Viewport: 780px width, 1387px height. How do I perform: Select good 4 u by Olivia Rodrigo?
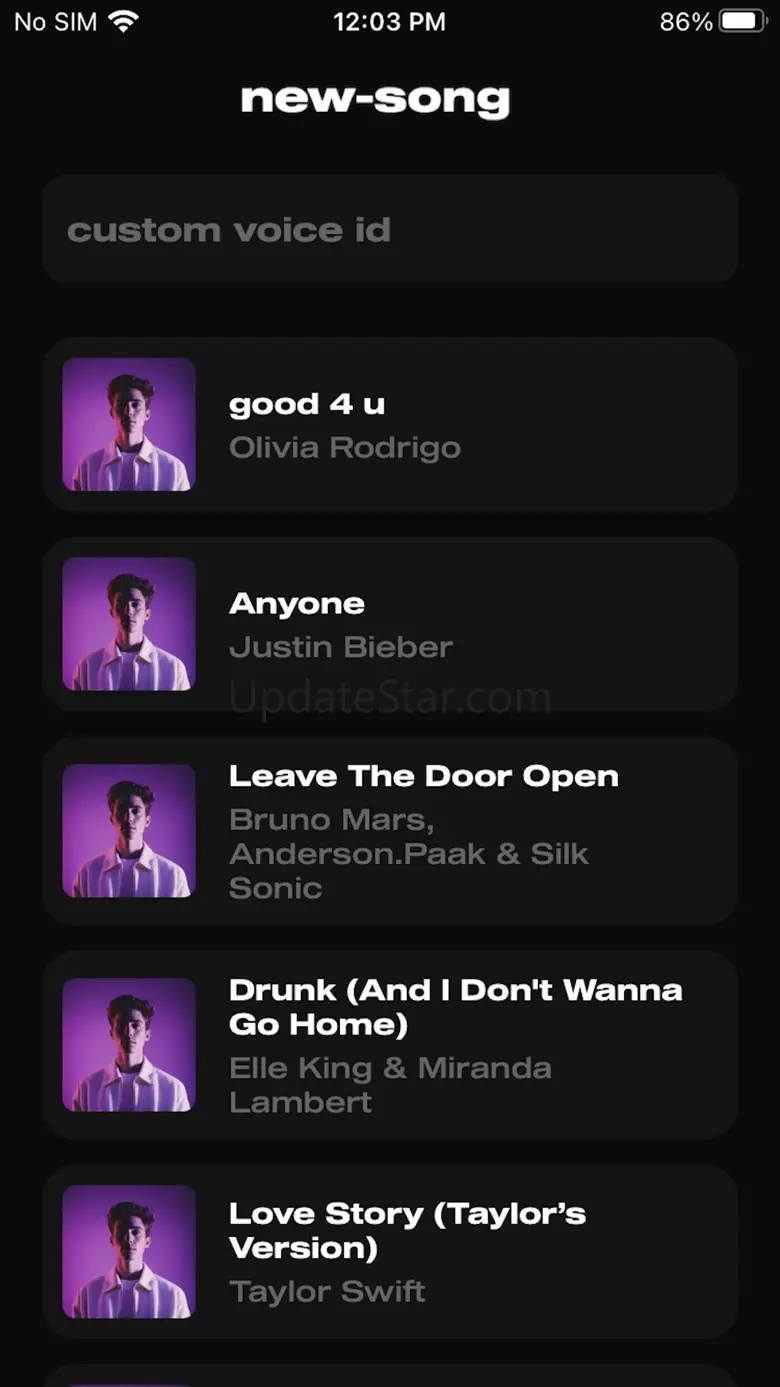pyautogui.click(x=389, y=425)
